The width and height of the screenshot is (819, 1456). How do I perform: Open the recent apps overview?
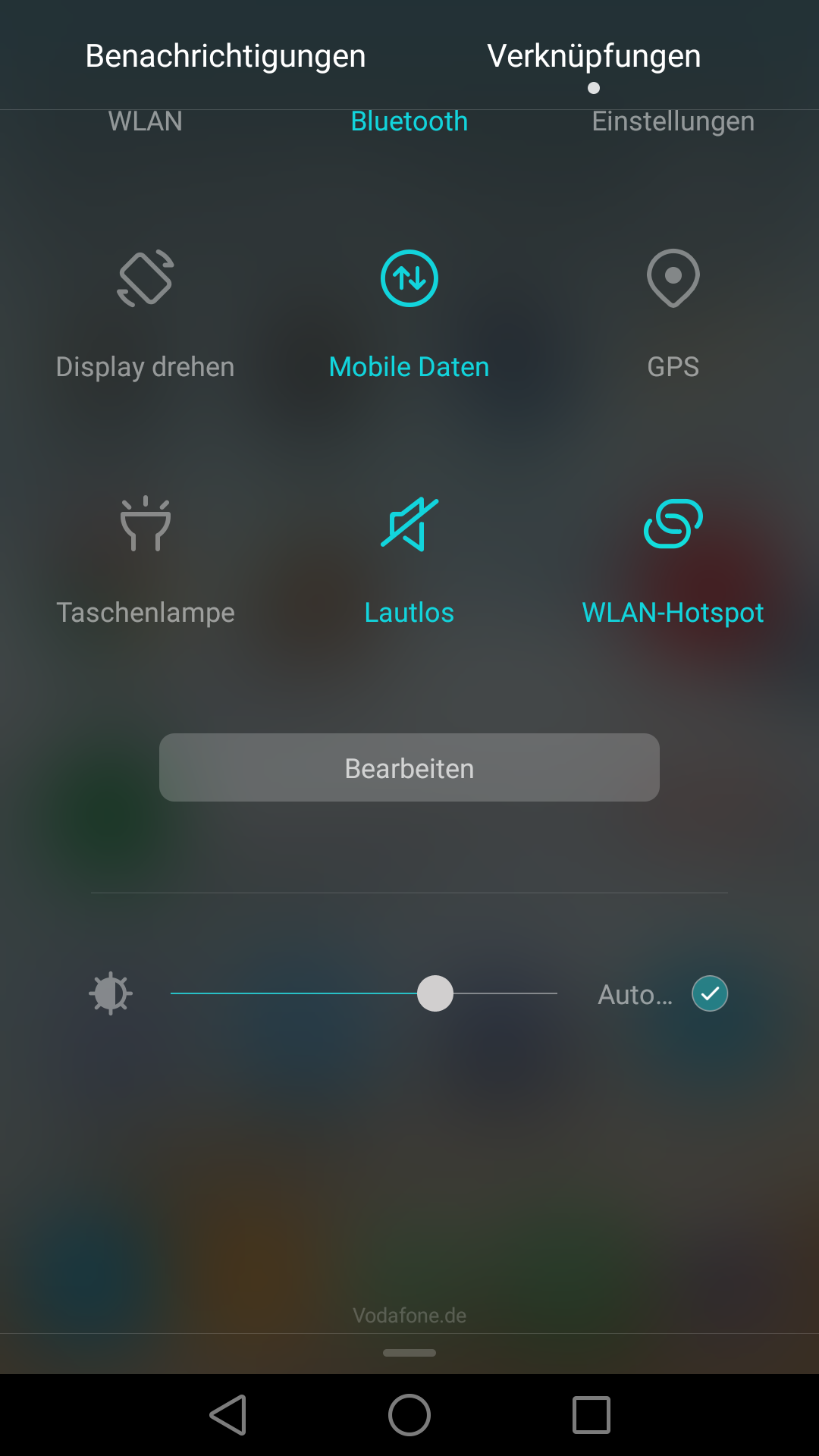tap(591, 1415)
